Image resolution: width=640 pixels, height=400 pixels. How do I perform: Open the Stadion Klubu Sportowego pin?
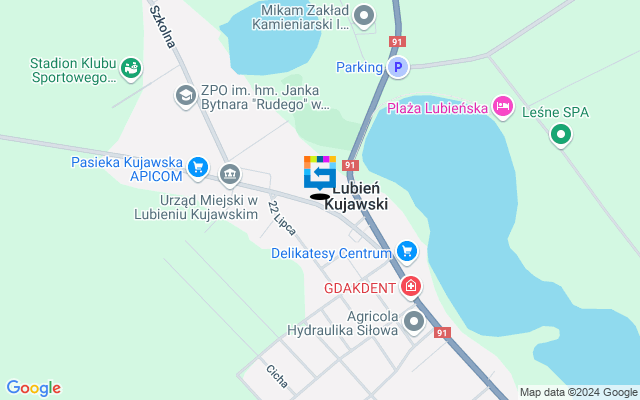point(130,69)
